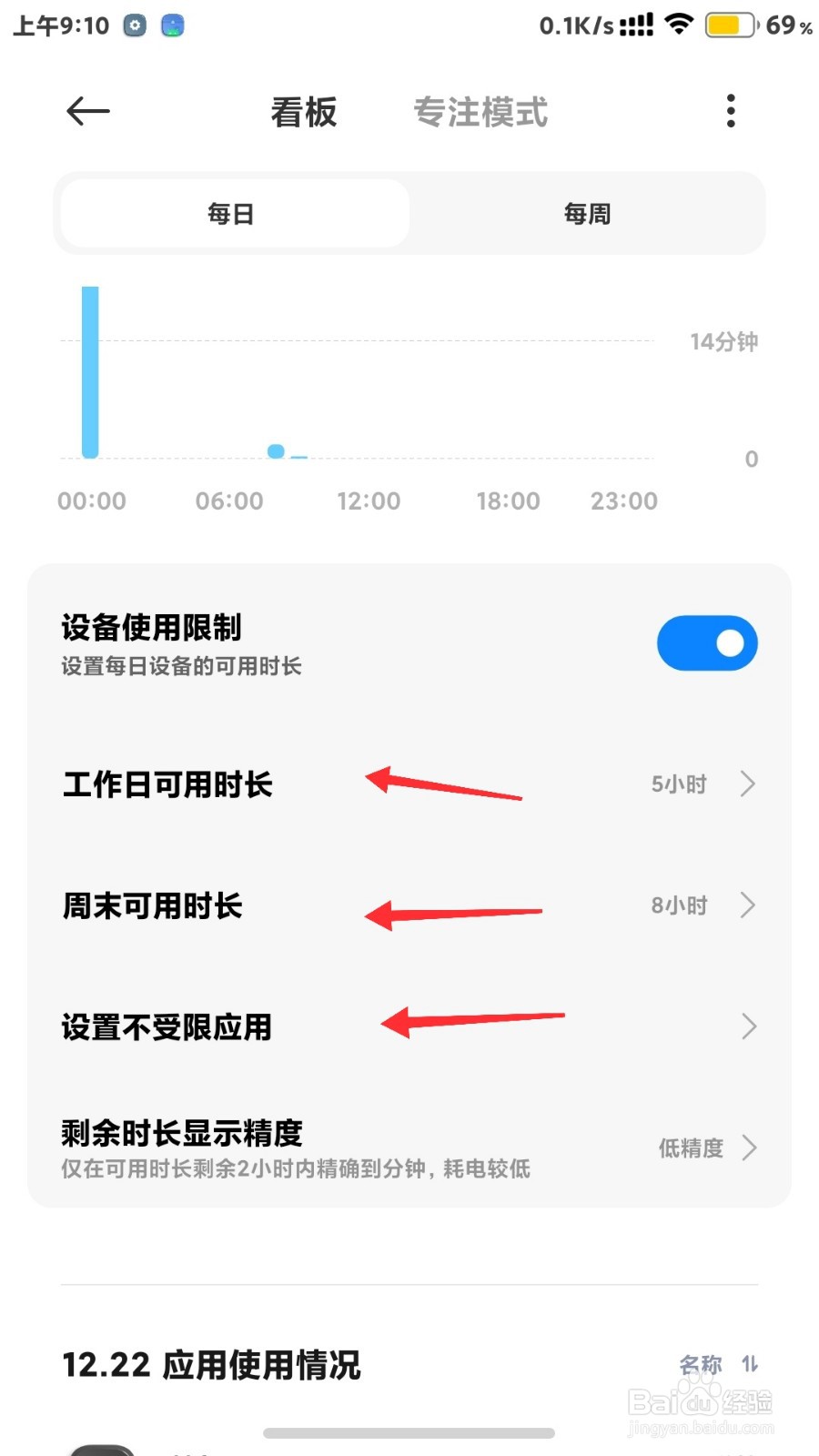Tap the blue usage bar at 00:00
This screenshot has height=1456, width=819.
89,370
